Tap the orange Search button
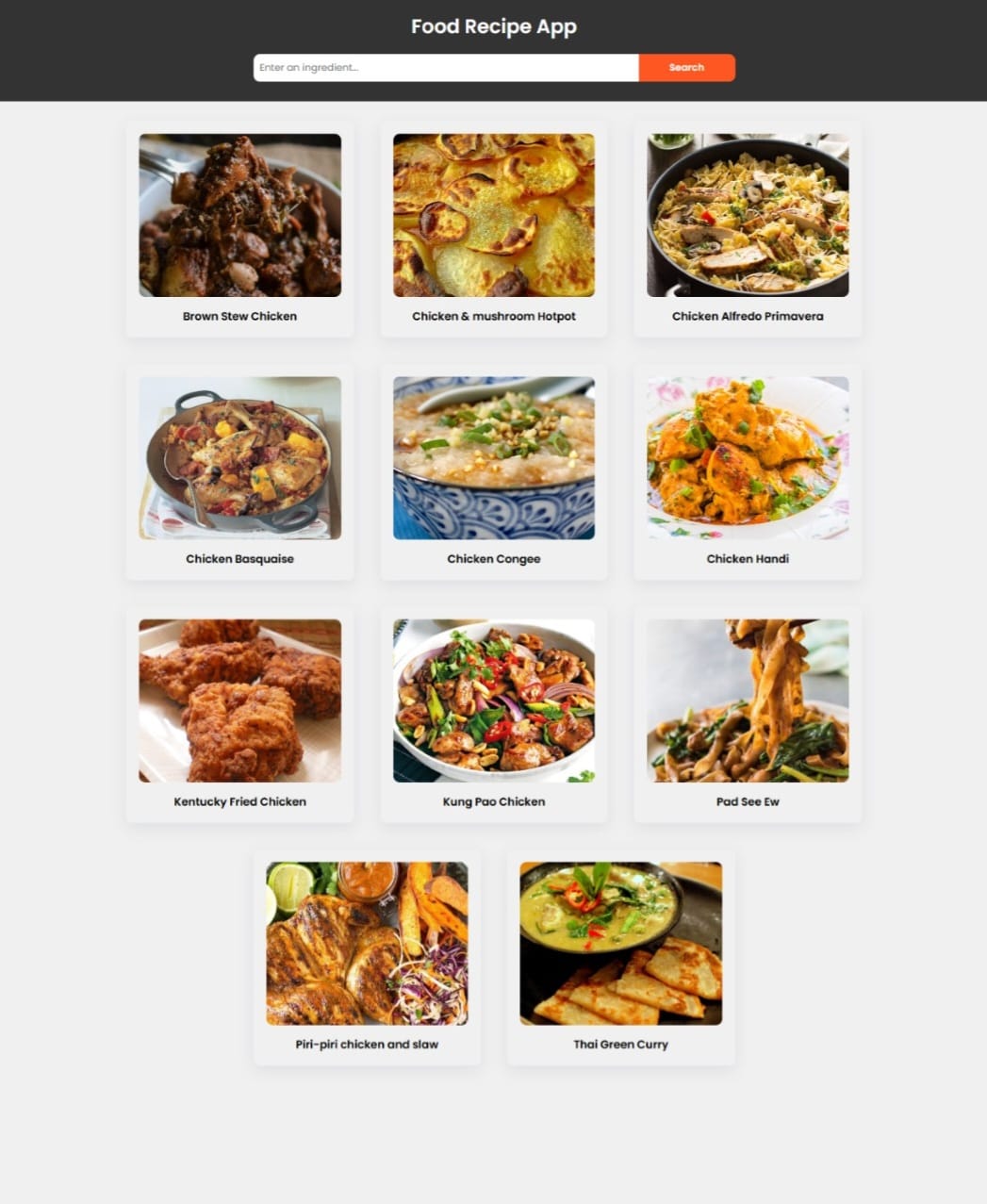987x1204 pixels. pyautogui.click(x=686, y=68)
